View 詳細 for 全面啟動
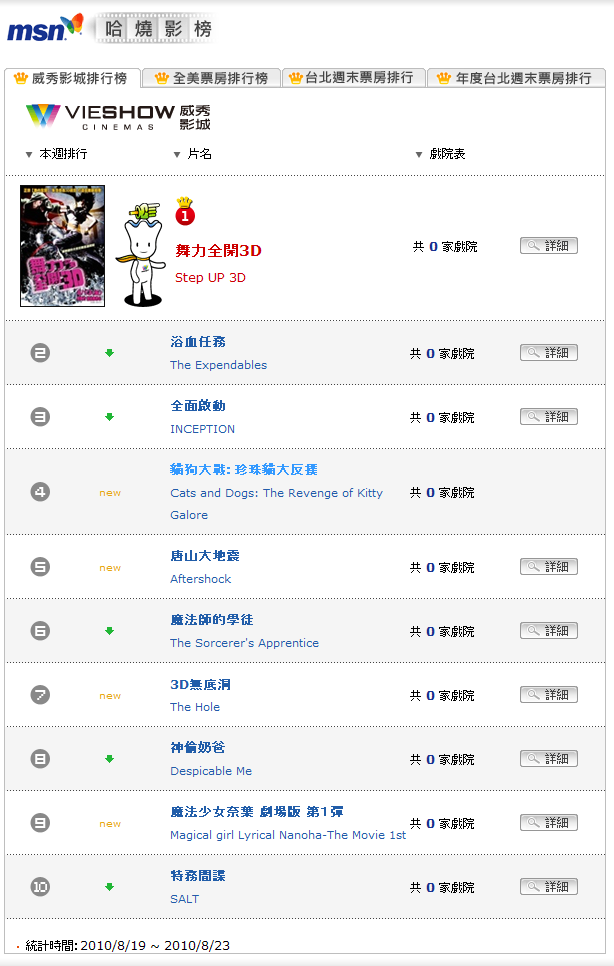This screenshot has width=614, height=966. point(548,416)
